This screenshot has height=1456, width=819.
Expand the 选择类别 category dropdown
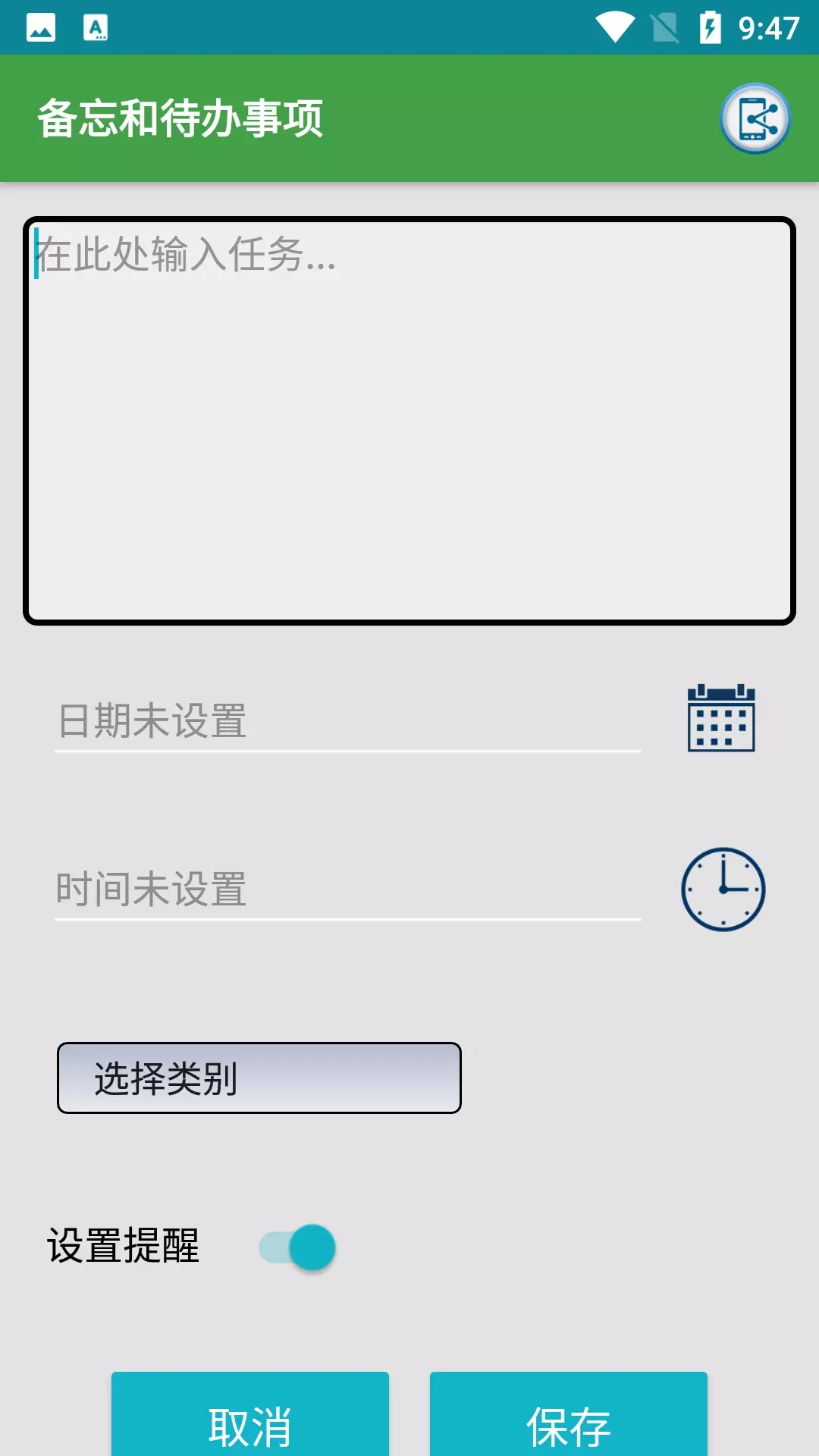[x=259, y=1078]
